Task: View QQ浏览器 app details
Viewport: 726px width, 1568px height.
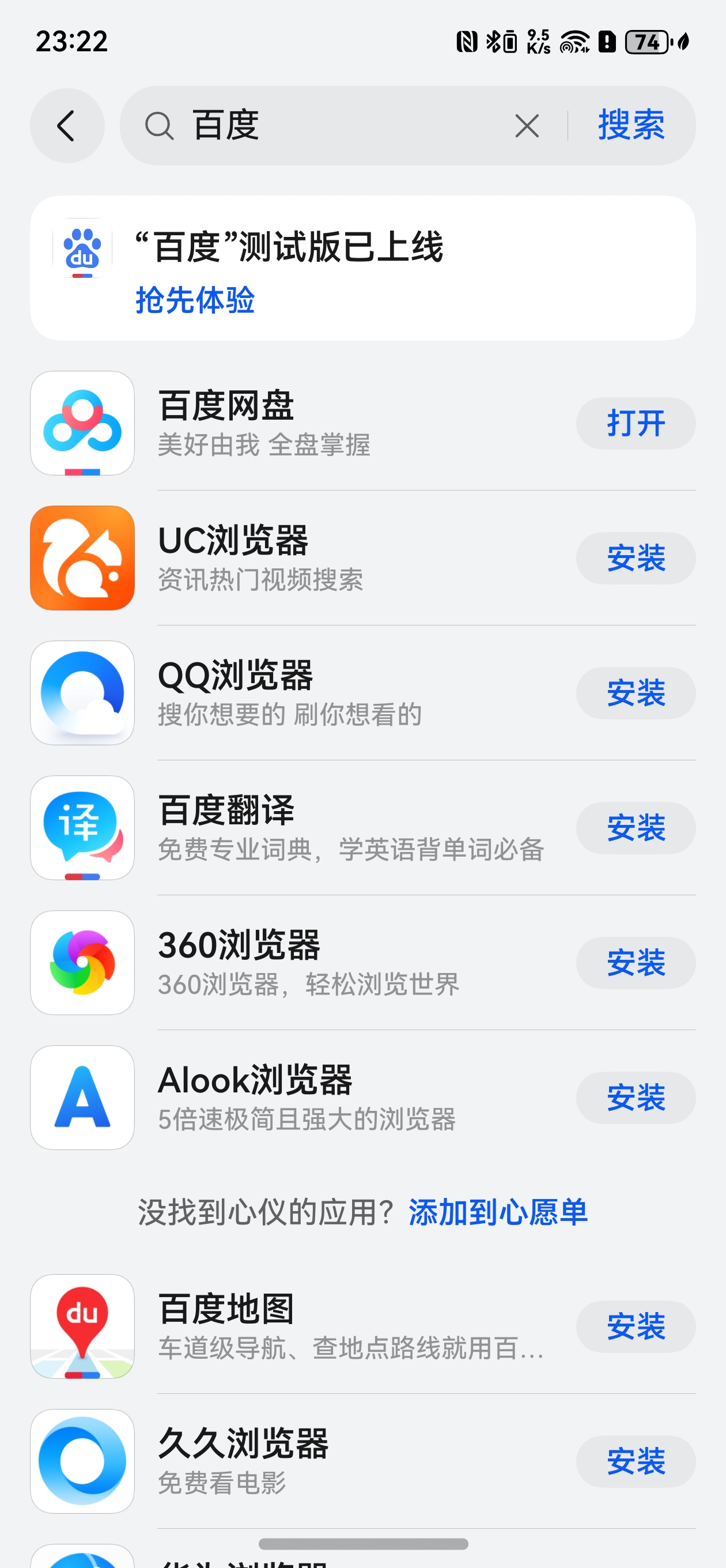Action: (302, 693)
